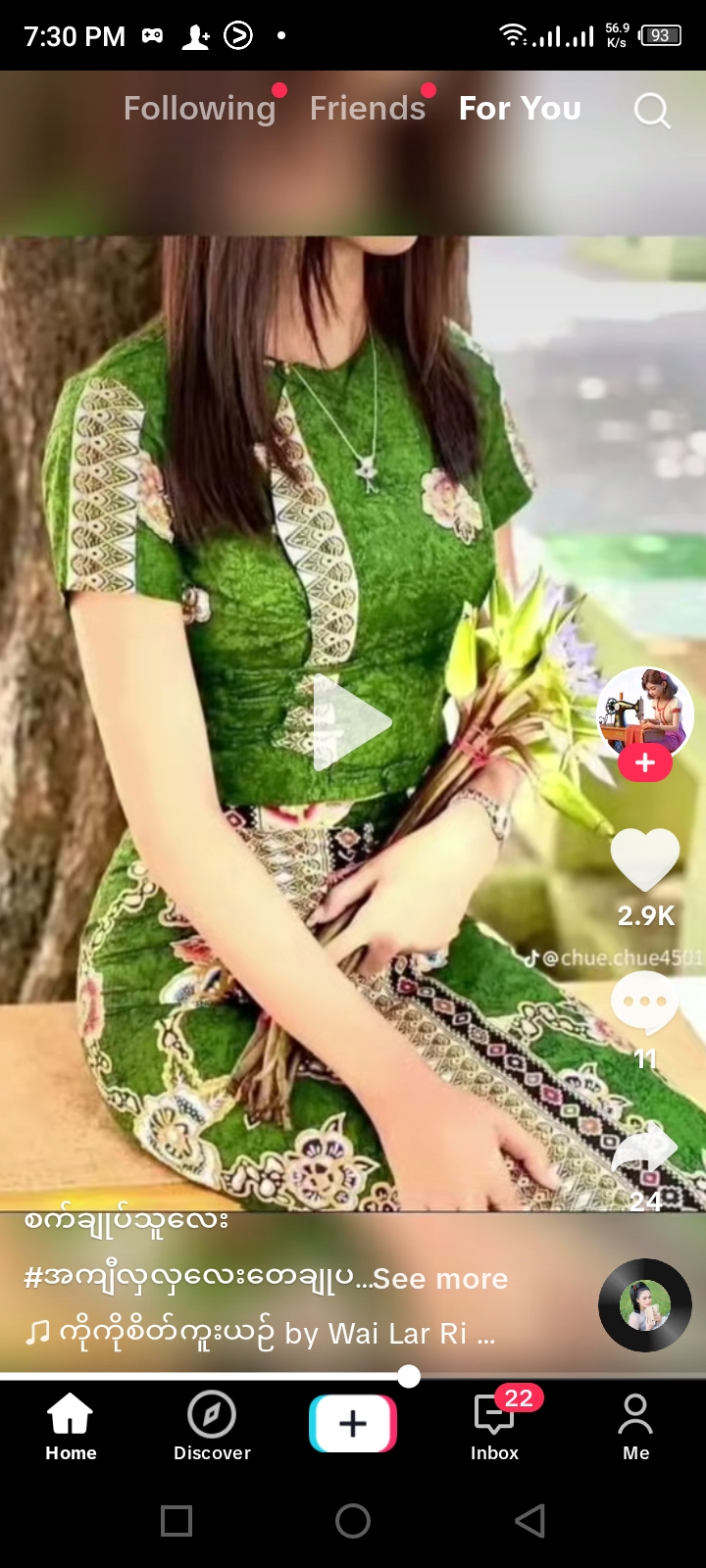706x1568 pixels.
Task: Switch to the Friends feed
Action: point(367,109)
